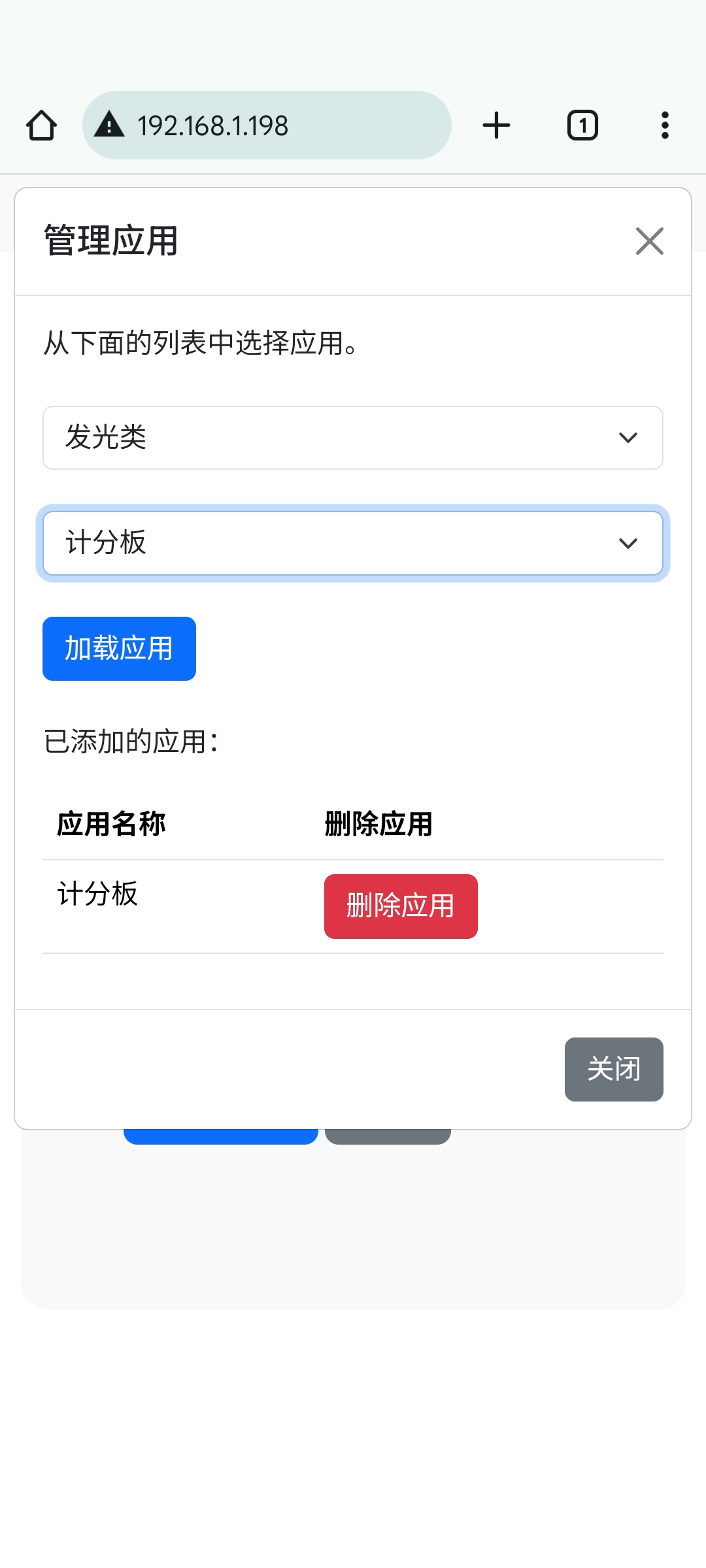
Task: Open a new browser tab
Action: pos(496,125)
